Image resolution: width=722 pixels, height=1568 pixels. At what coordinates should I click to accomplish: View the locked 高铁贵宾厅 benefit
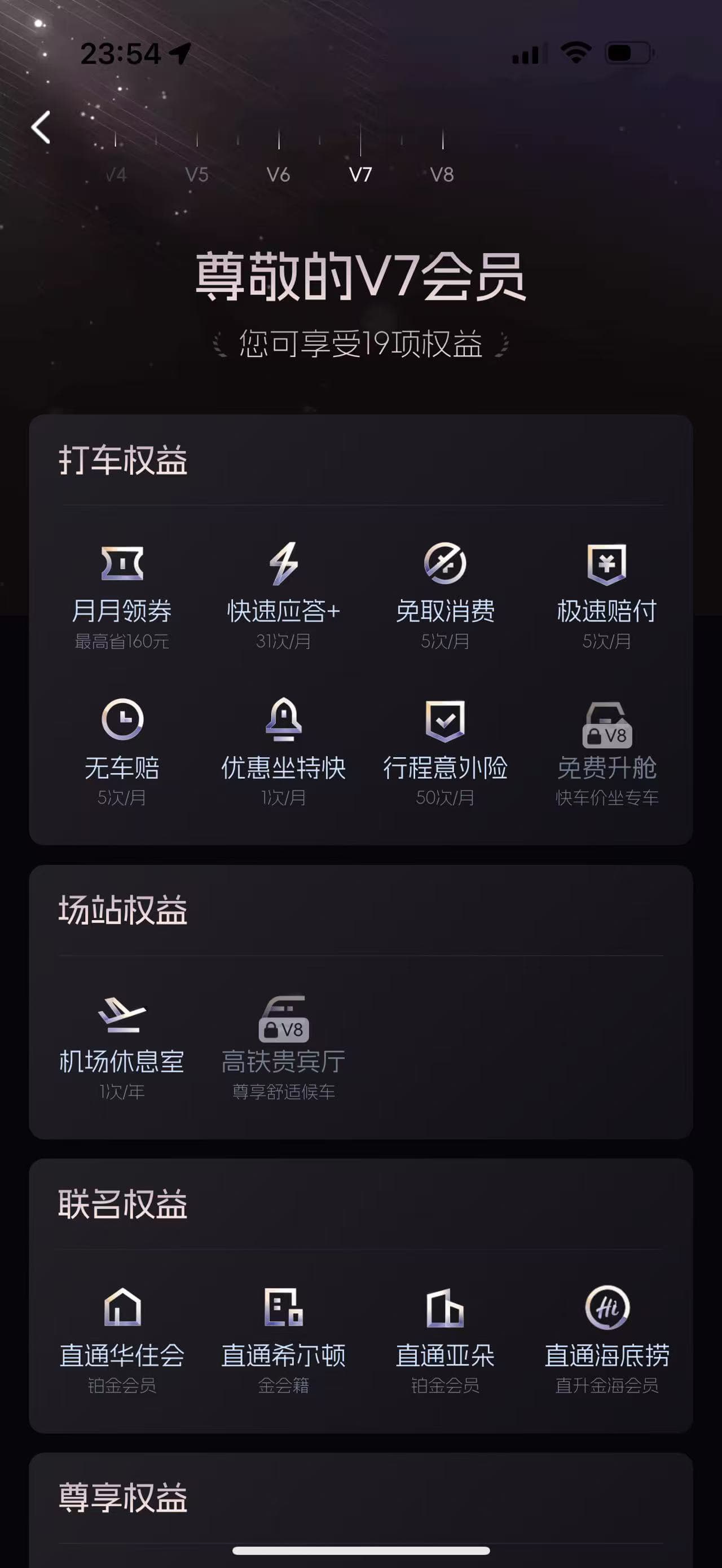tap(284, 1045)
